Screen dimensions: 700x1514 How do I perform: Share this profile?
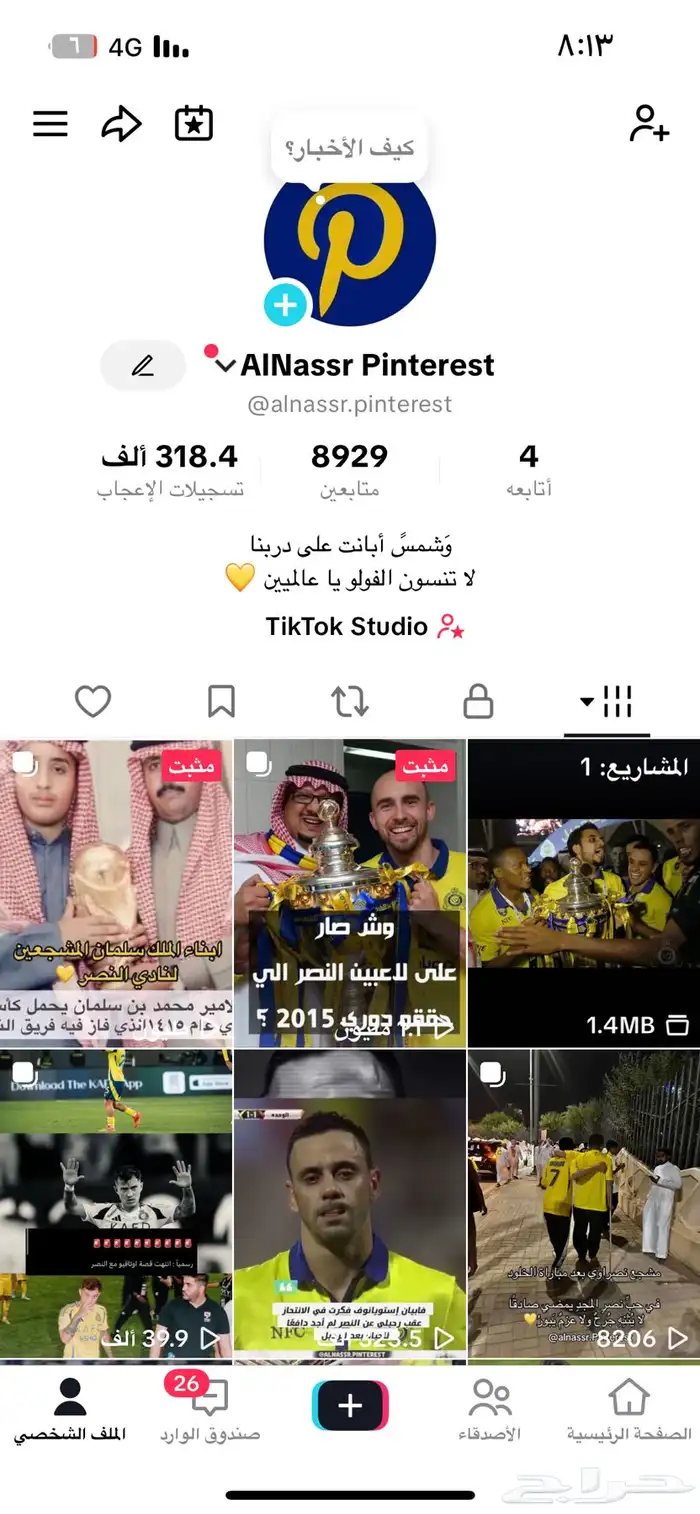click(x=121, y=124)
